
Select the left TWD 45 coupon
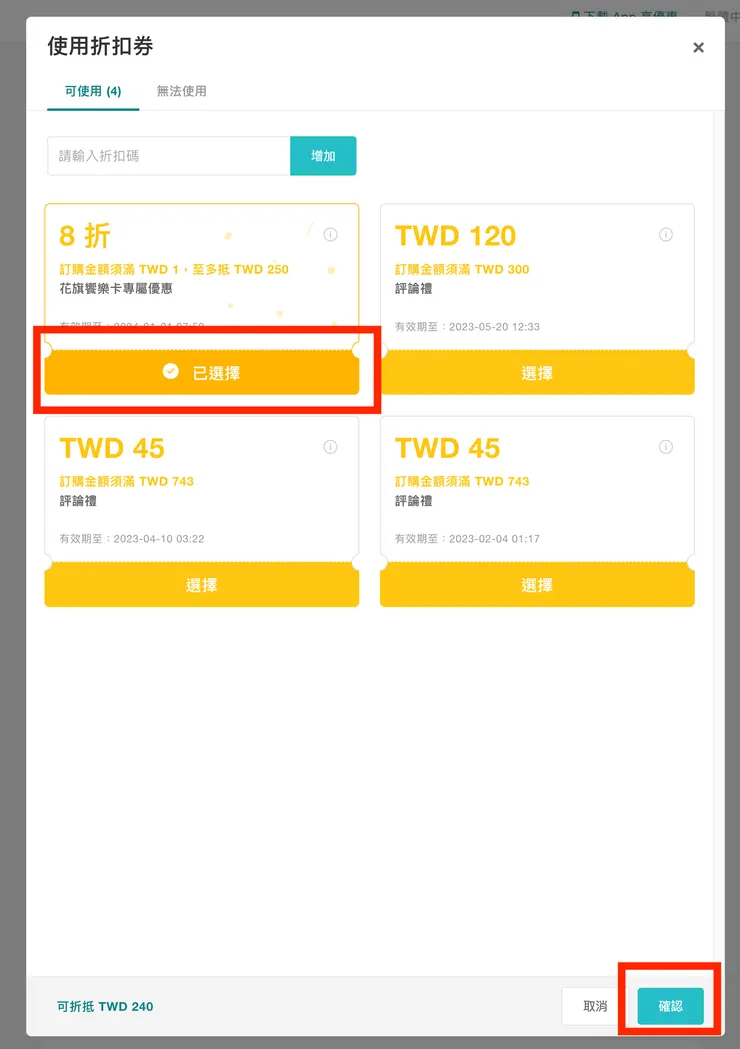(201, 585)
